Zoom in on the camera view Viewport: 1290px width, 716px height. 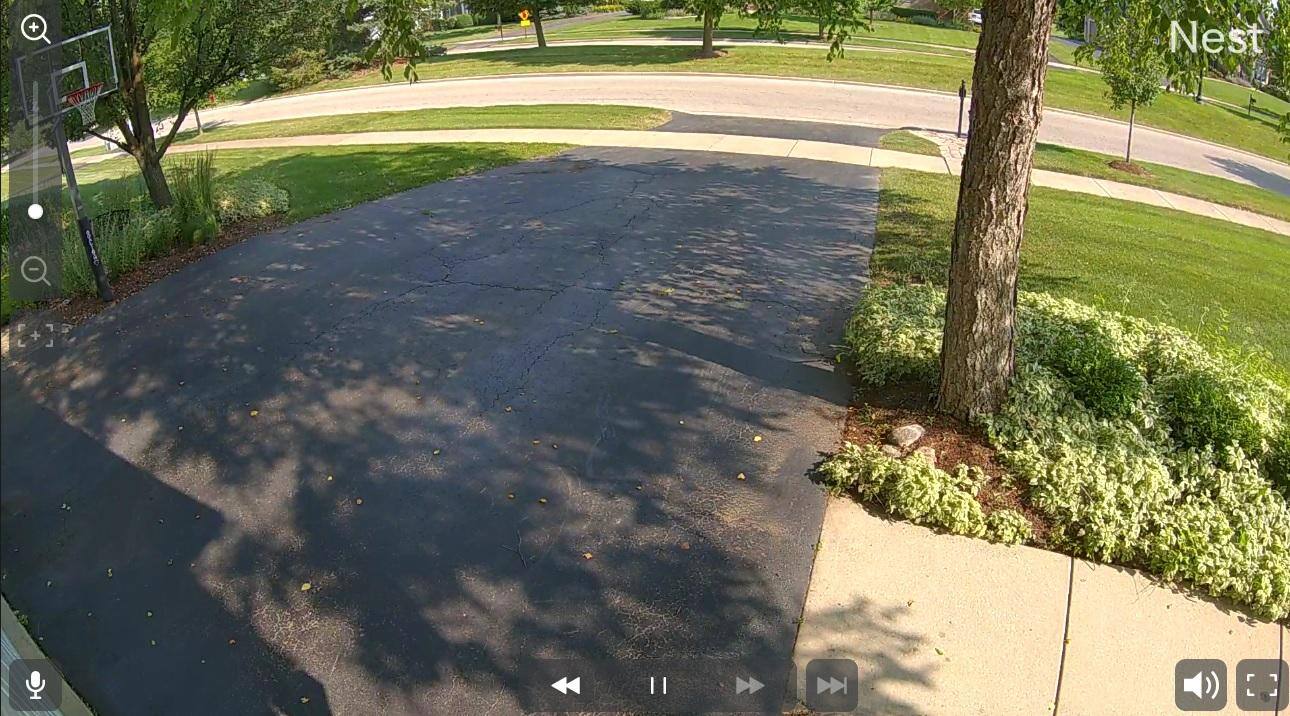[x=36, y=29]
